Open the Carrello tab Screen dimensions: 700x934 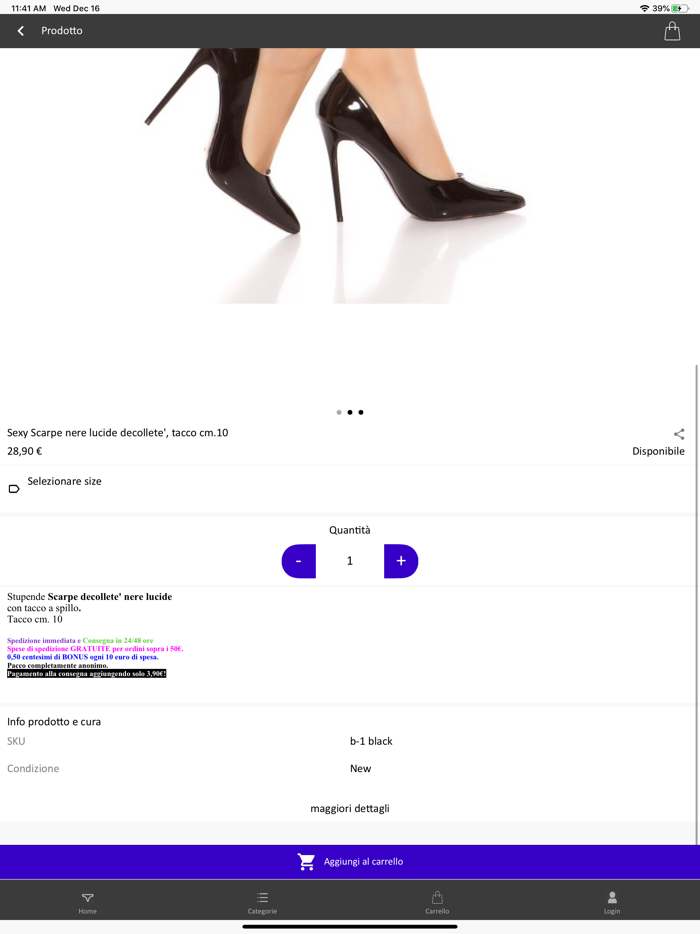click(x=437, y=902)
